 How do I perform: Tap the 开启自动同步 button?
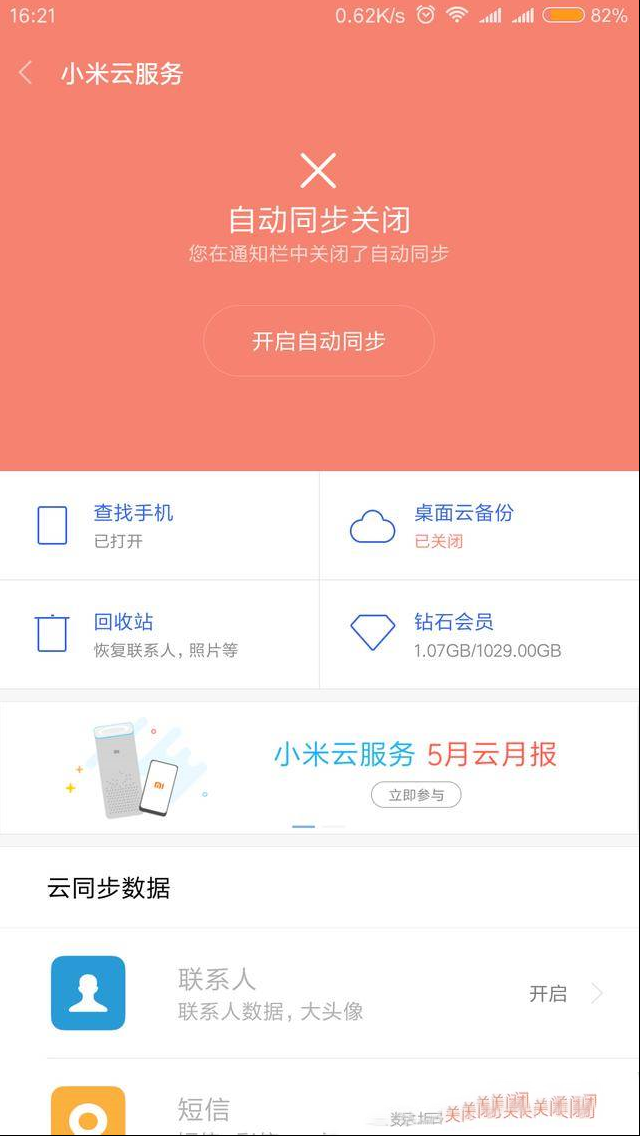(318, 341)
